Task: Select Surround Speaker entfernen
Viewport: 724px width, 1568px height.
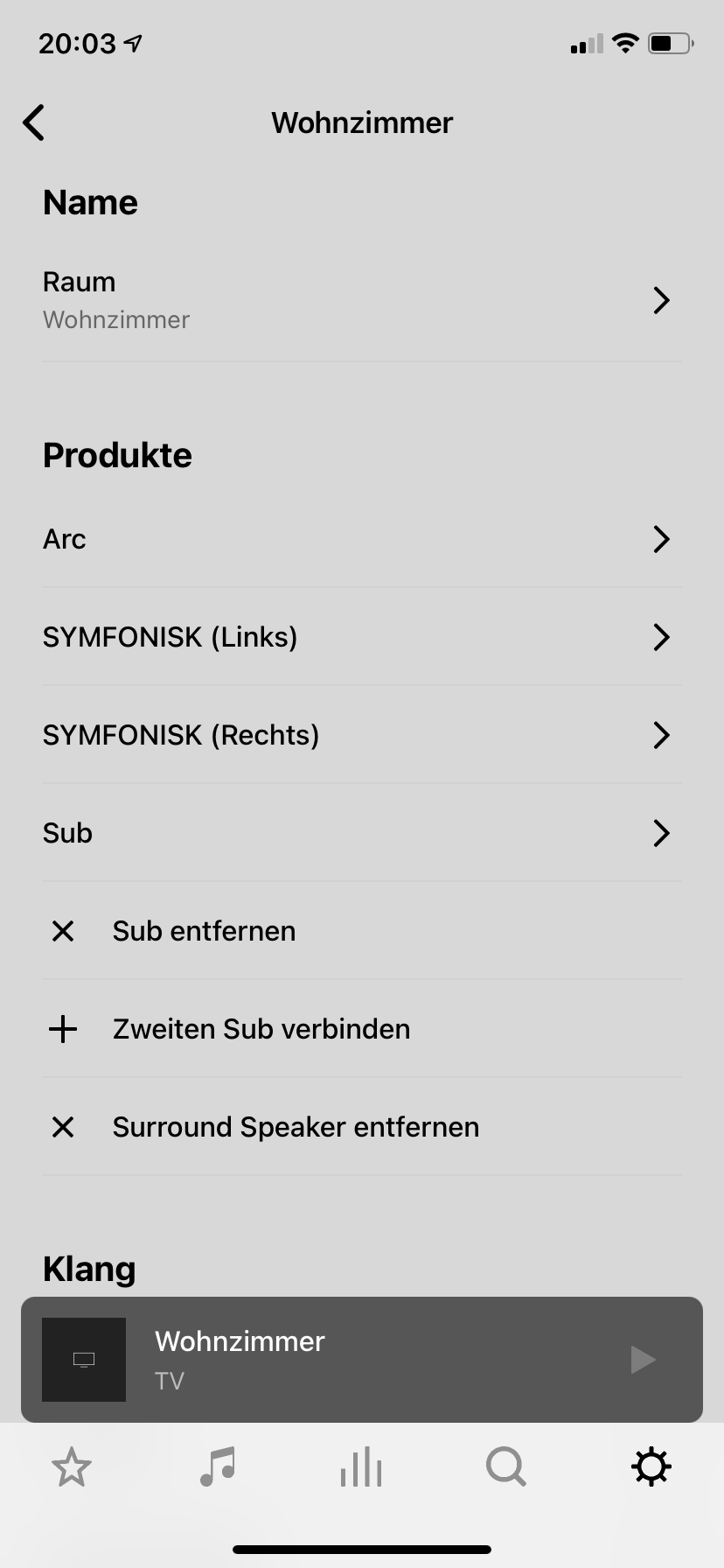Action: 362,1127
